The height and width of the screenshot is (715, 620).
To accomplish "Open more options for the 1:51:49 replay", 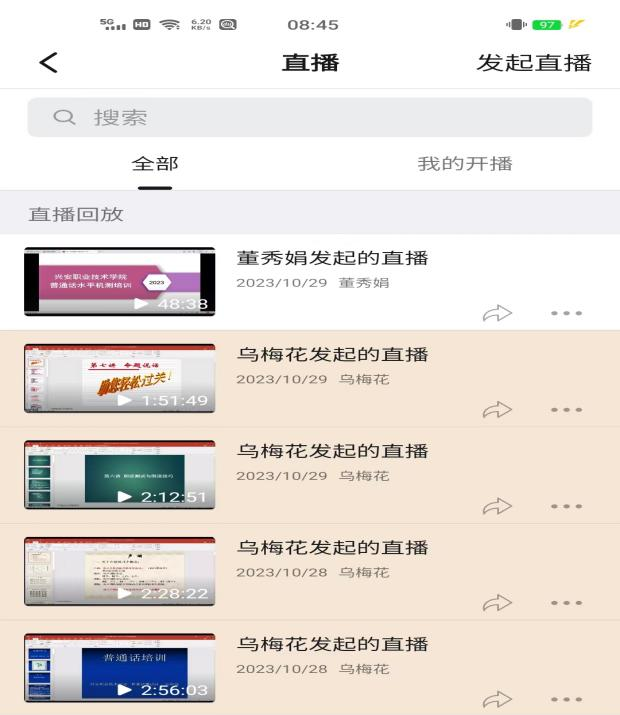I will (x=566, y=409).
